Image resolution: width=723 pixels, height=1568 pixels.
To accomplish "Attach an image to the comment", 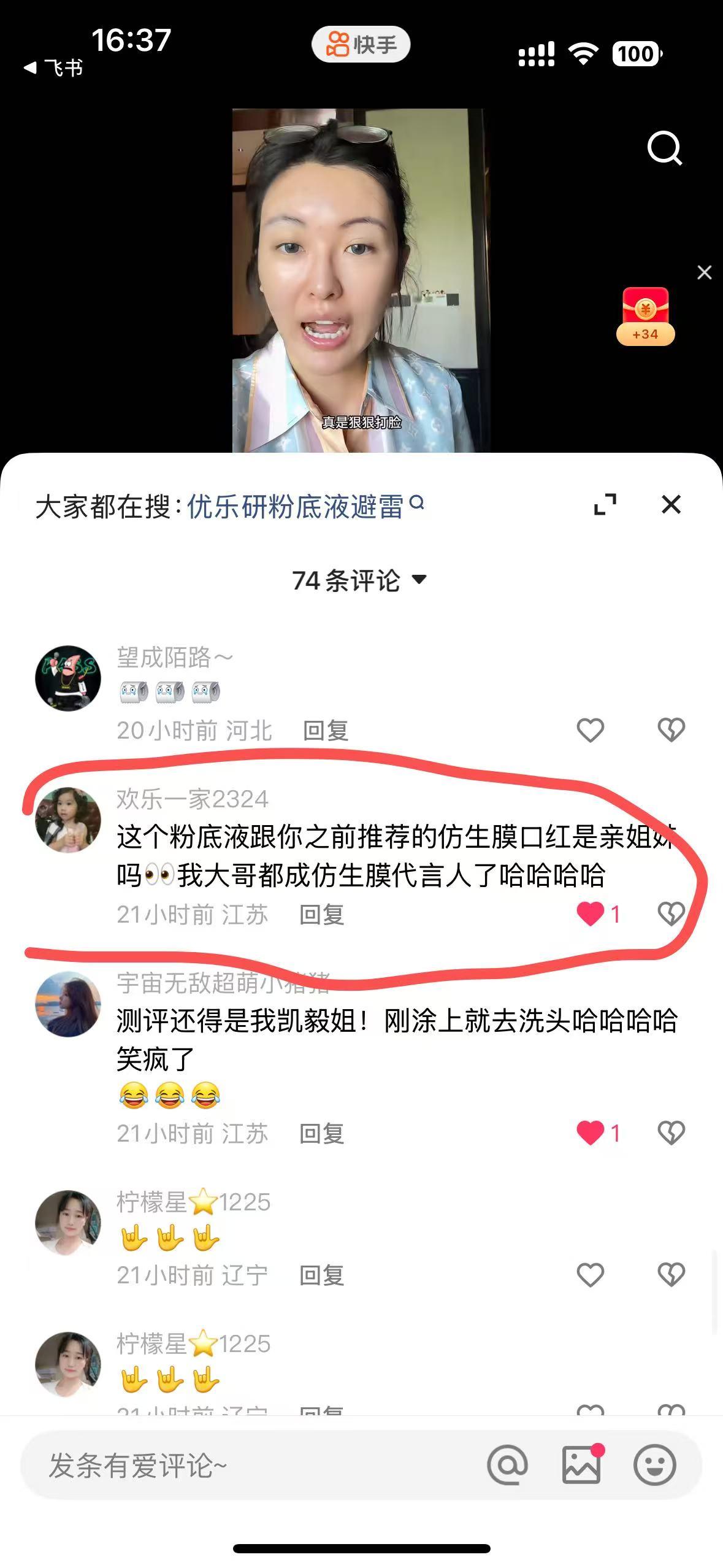I will [582, 1464].
